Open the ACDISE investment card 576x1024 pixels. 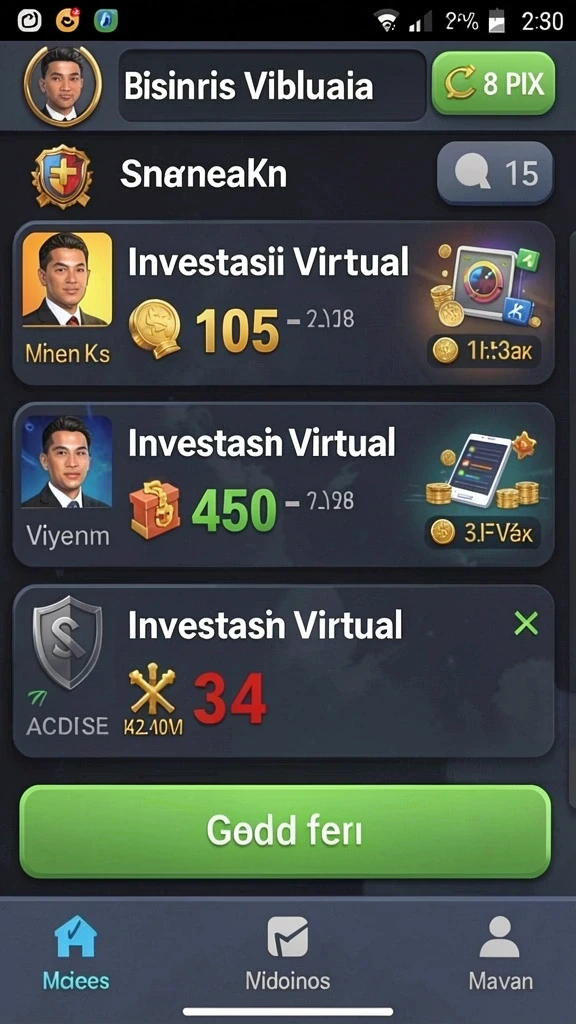click(x=283, y=671)
